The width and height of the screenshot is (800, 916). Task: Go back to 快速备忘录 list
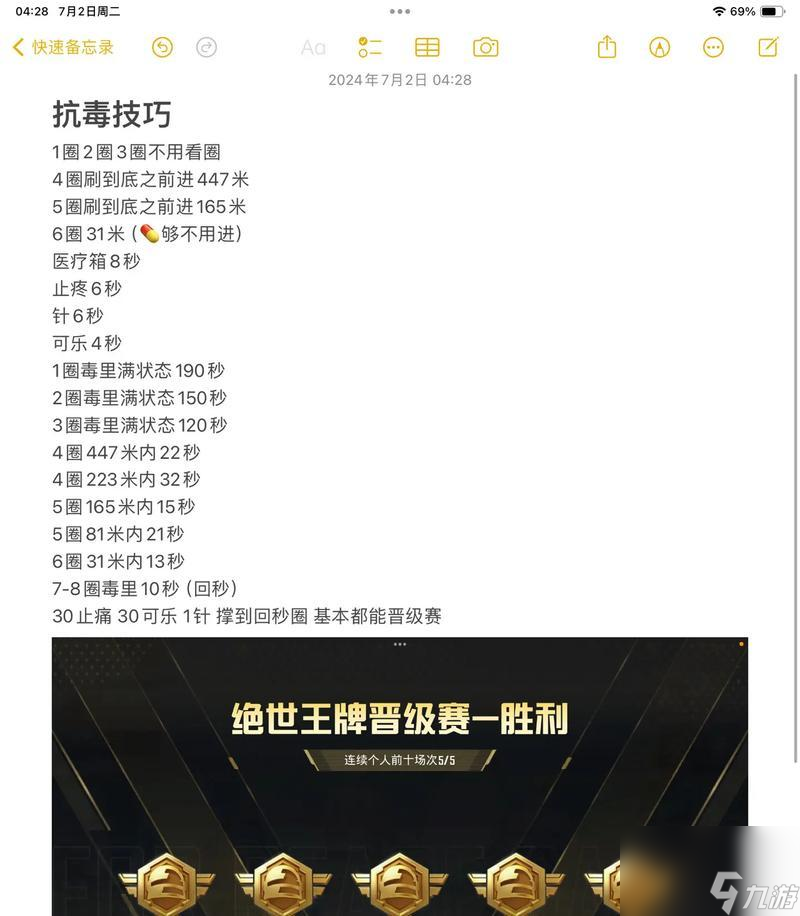point(63,47)
